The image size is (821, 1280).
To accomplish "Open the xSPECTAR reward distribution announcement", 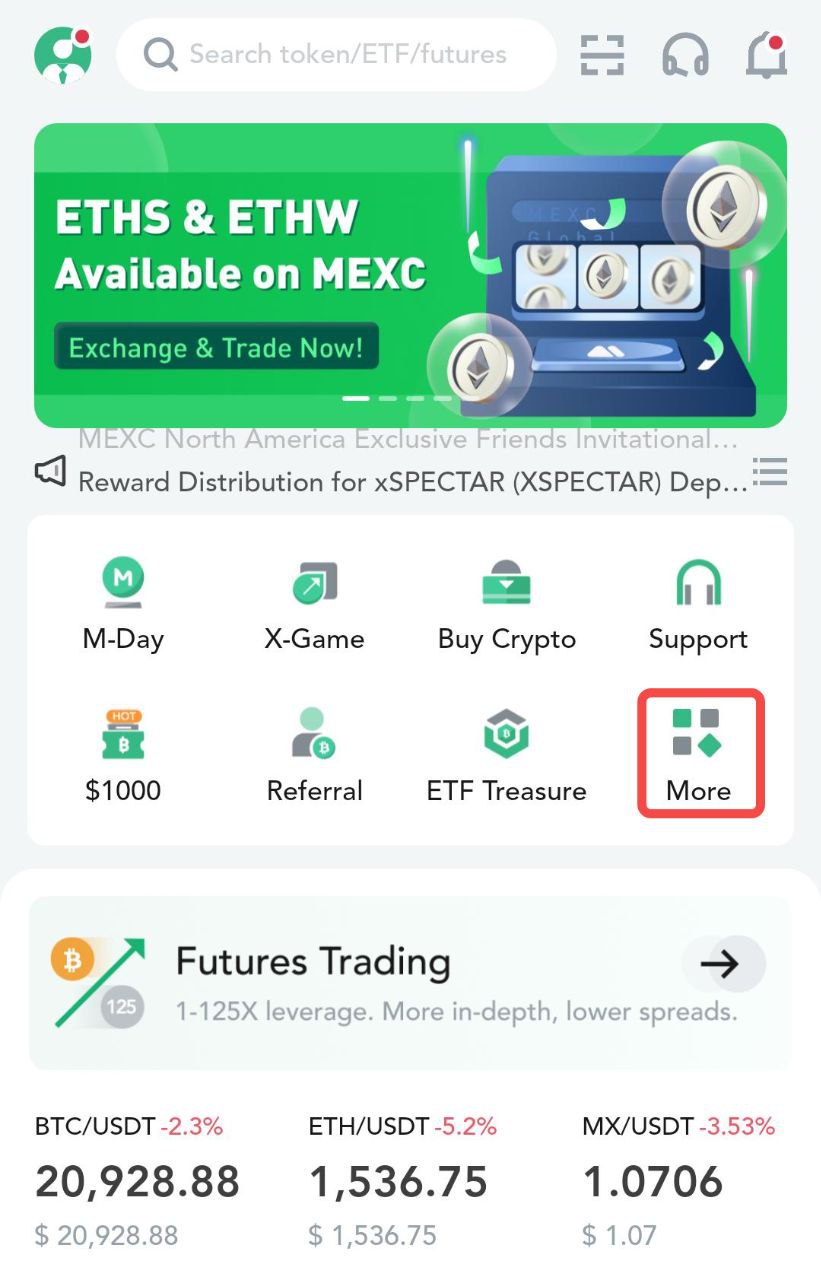I will tap(412, 482).
